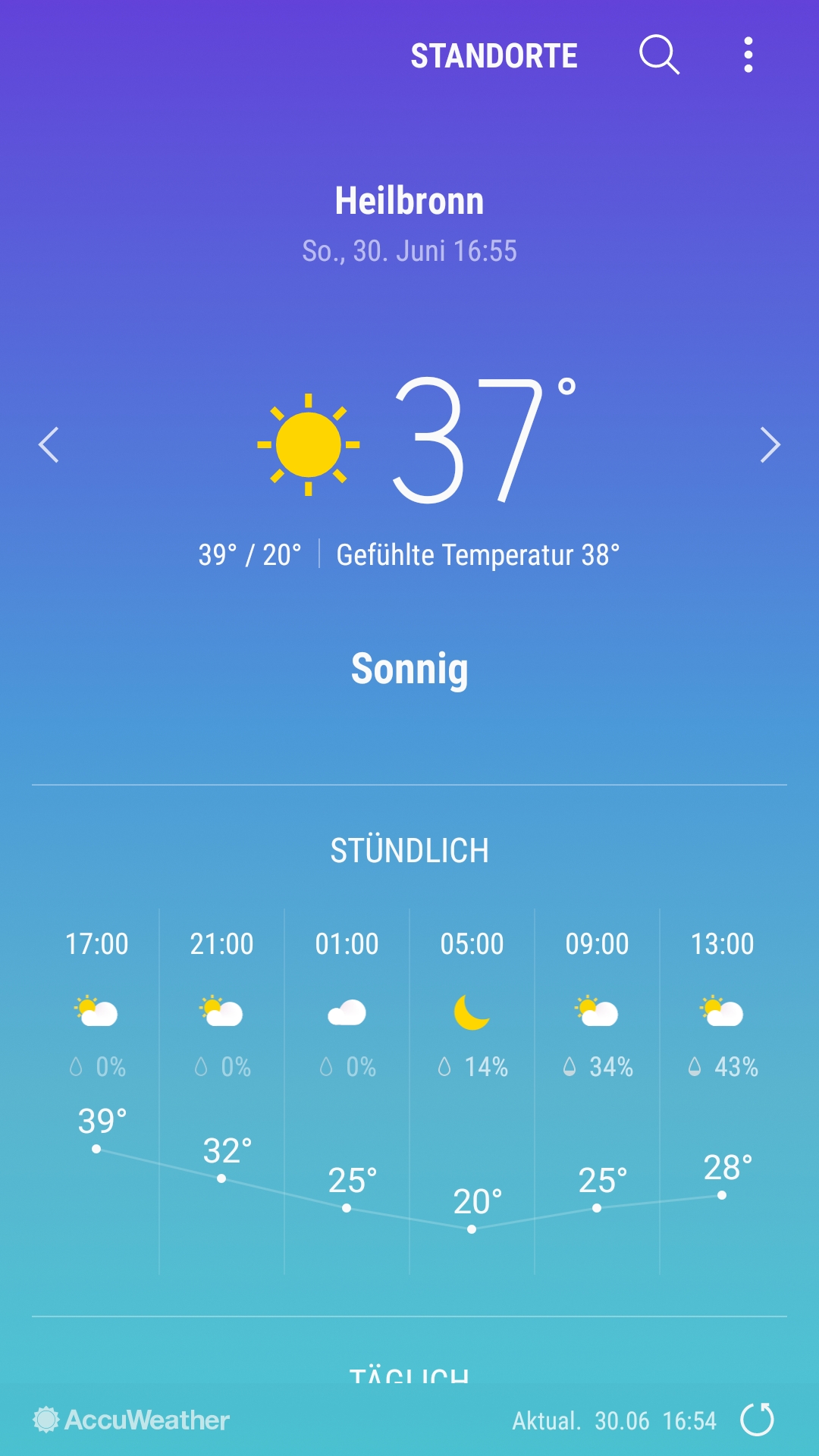This screenshot has width=819, height=1456.
Task: Refresh the weather data
Action: [x=757, y=1420]
